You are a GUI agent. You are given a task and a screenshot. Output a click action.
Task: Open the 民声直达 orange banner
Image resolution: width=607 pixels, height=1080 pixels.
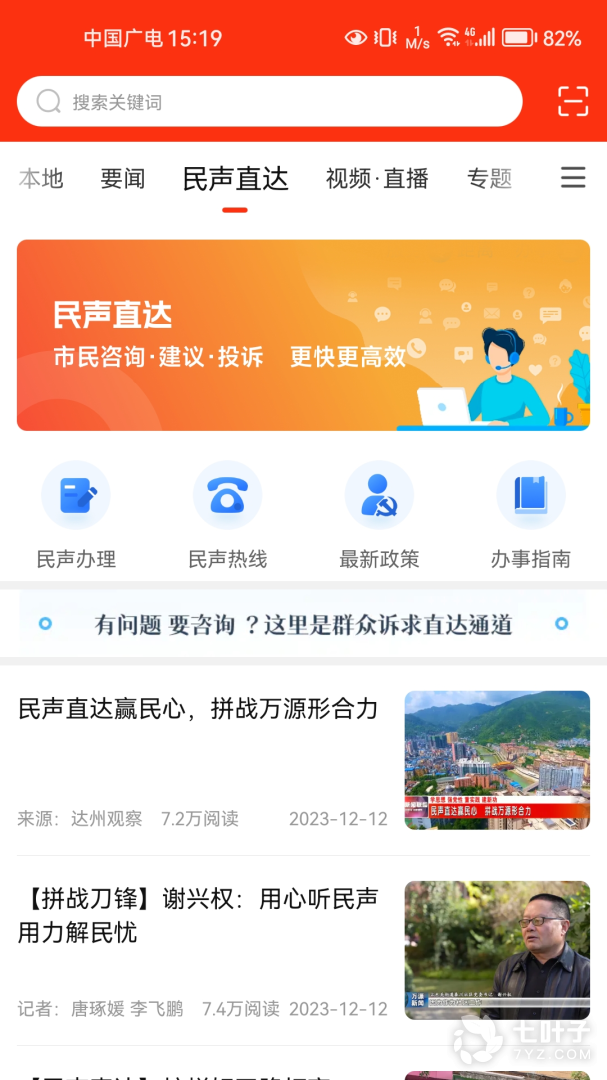pyautogui.click(x=303, y=335)
